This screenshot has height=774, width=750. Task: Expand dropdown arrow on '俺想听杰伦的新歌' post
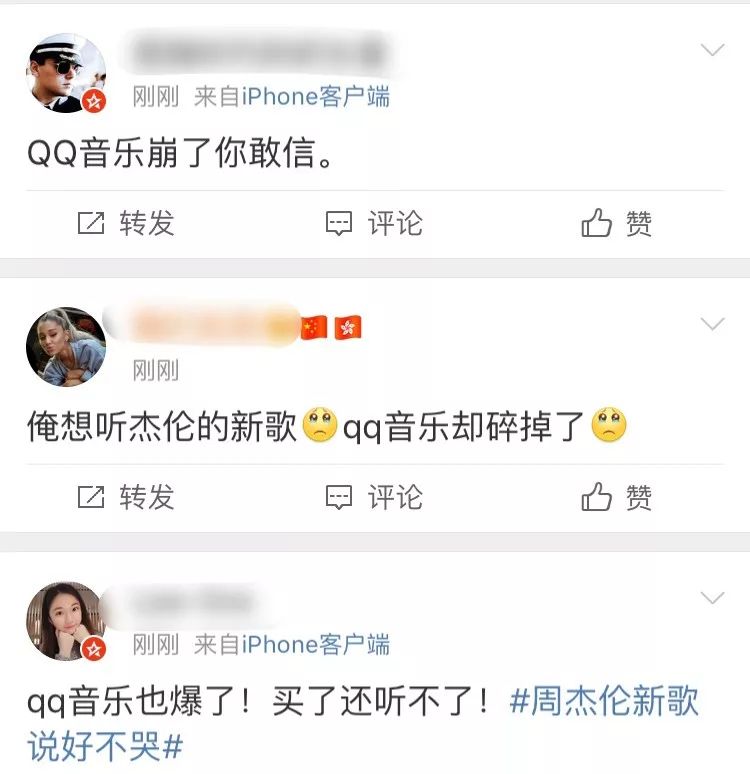712,324
